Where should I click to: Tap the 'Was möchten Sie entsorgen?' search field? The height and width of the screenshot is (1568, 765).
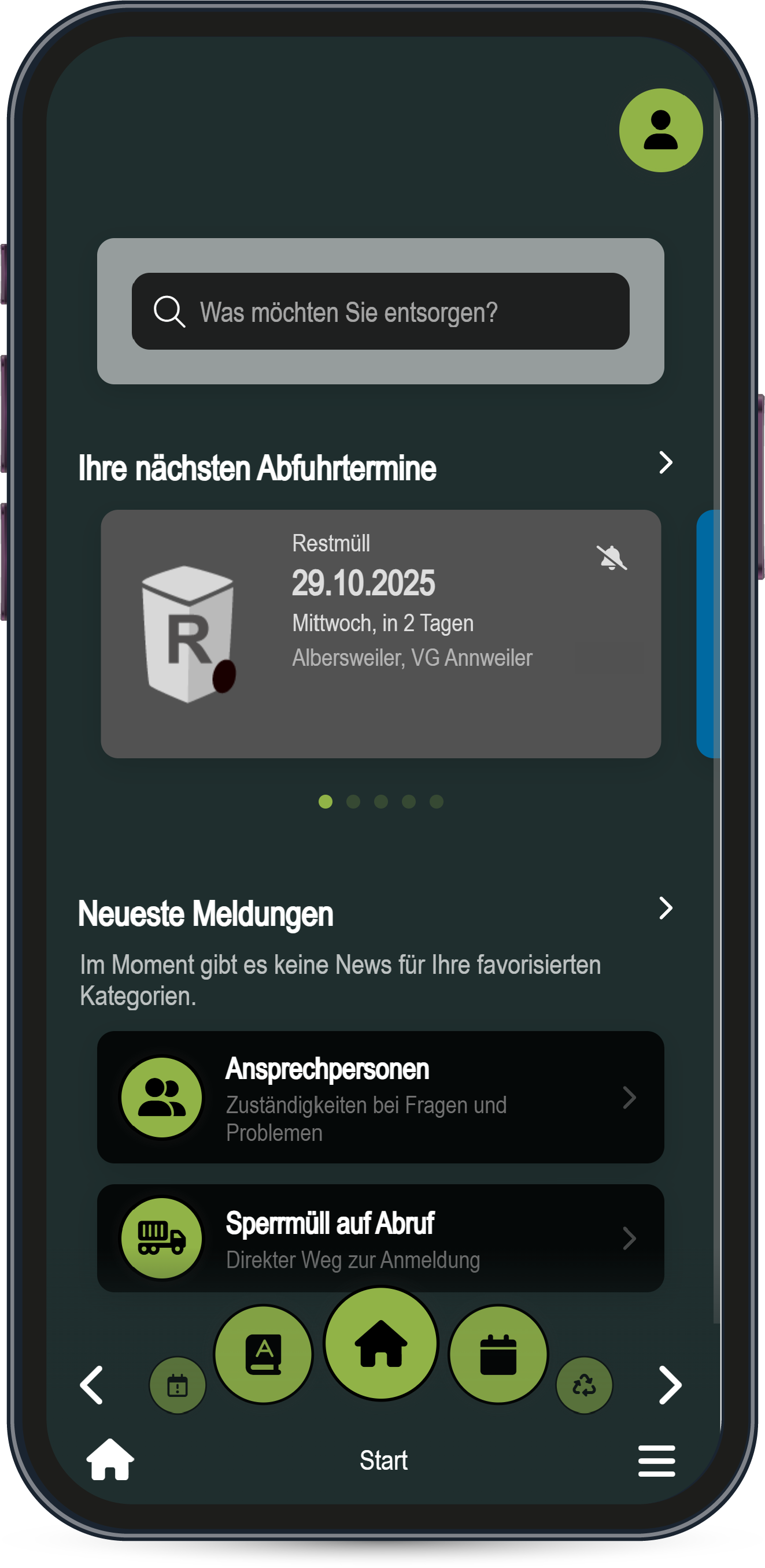[380, 312]
